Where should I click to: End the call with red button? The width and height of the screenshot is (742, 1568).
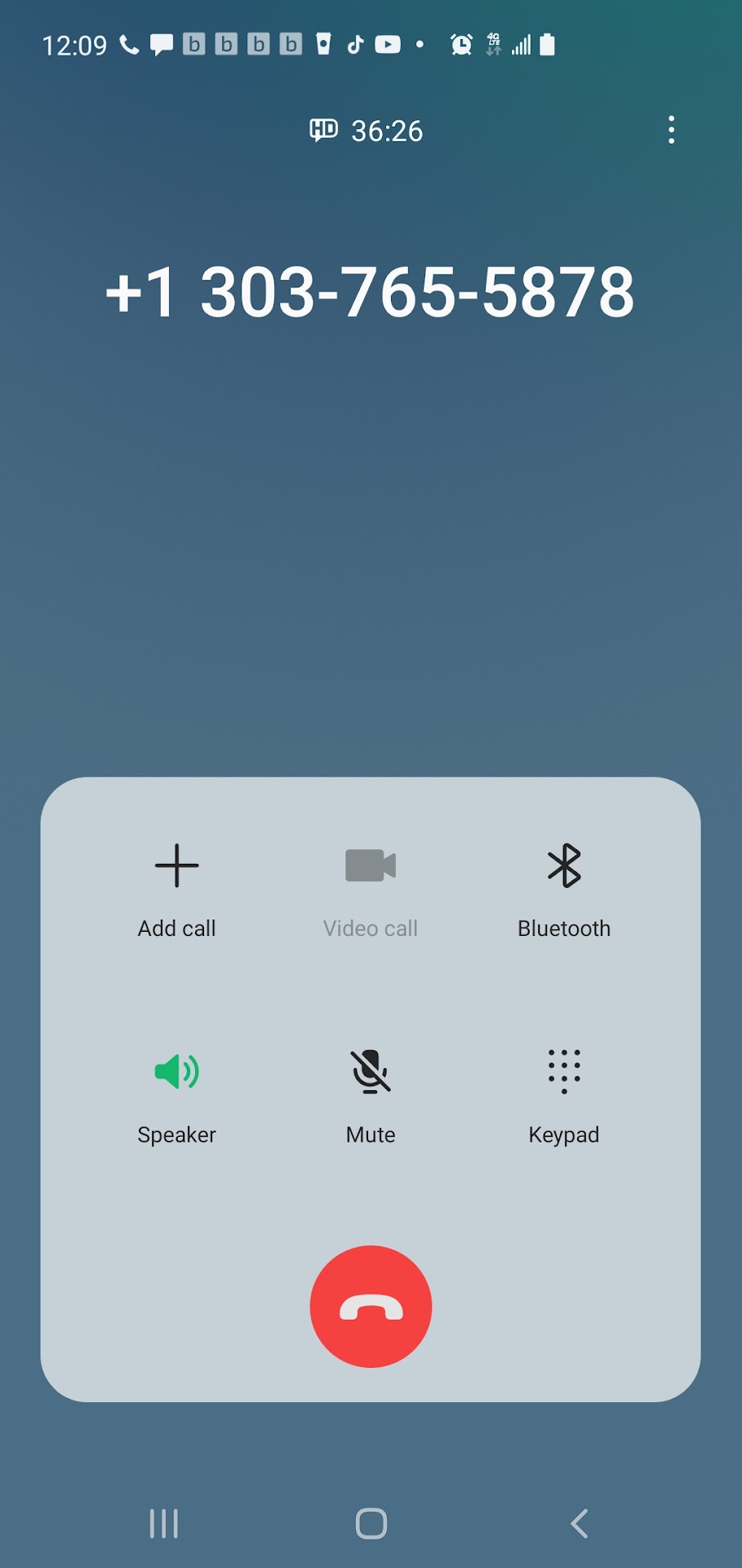coord(371,1307)
